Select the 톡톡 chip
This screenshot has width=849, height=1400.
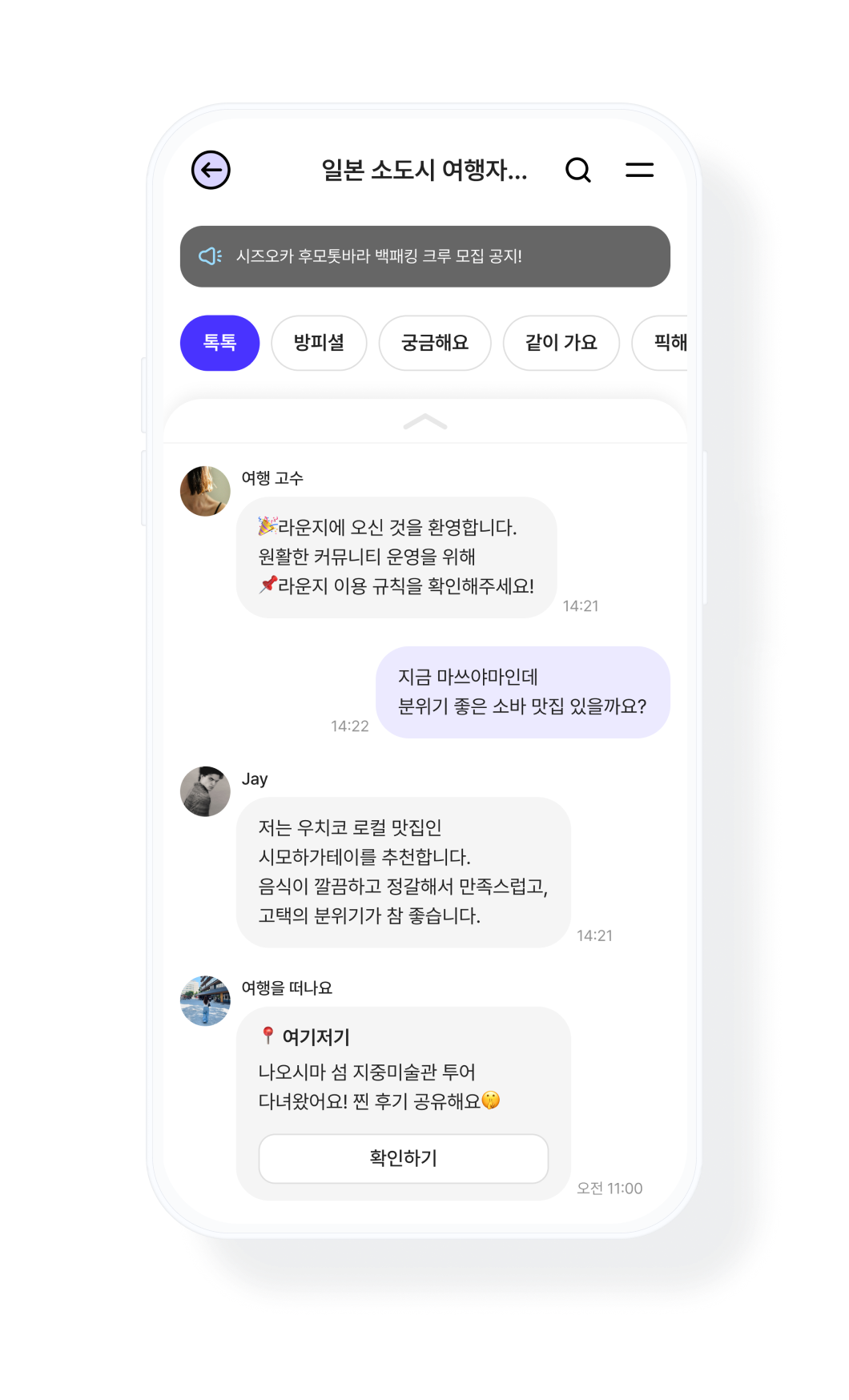tap(219, 343)
